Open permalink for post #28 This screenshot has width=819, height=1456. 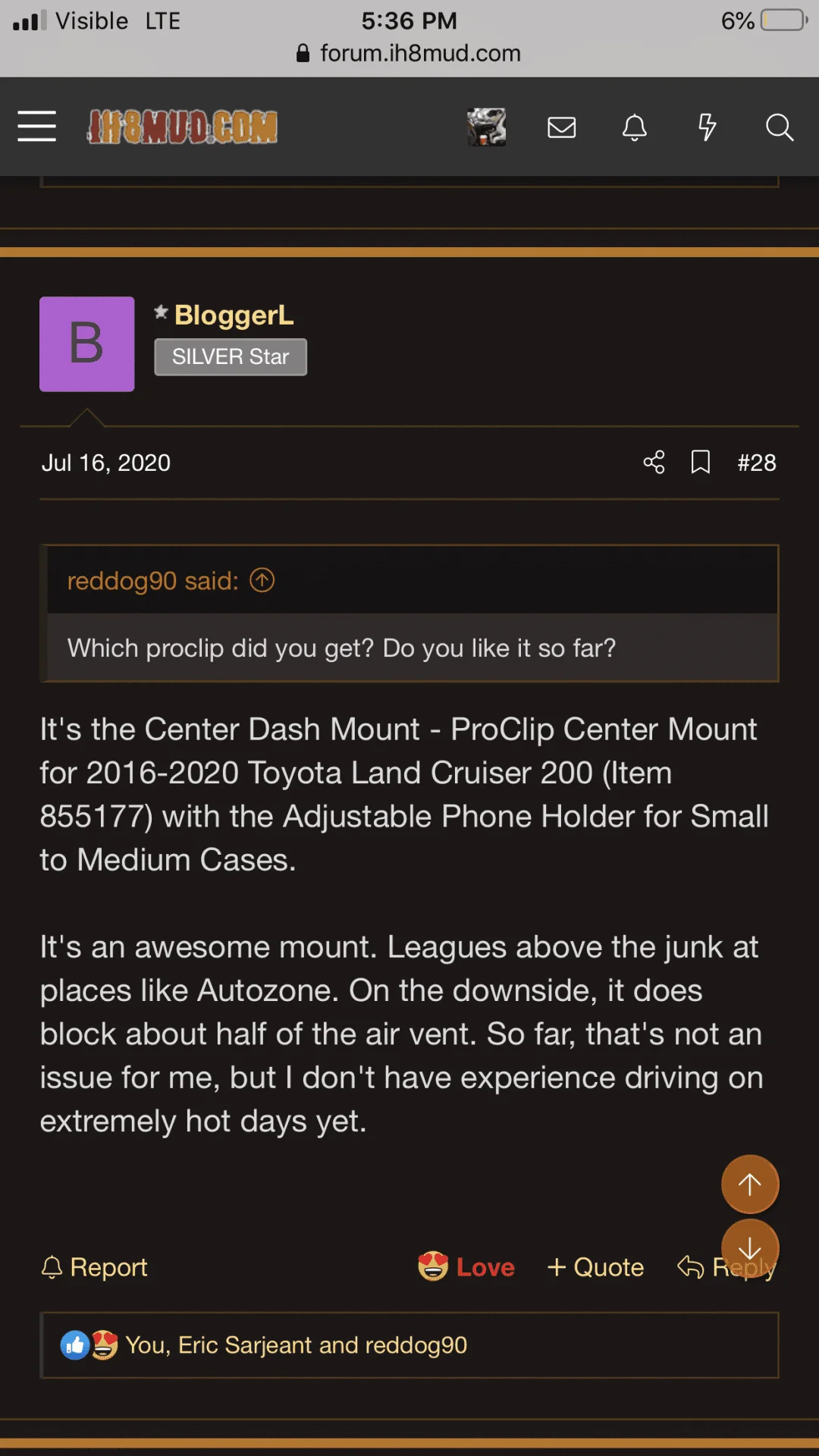(756, 463)
